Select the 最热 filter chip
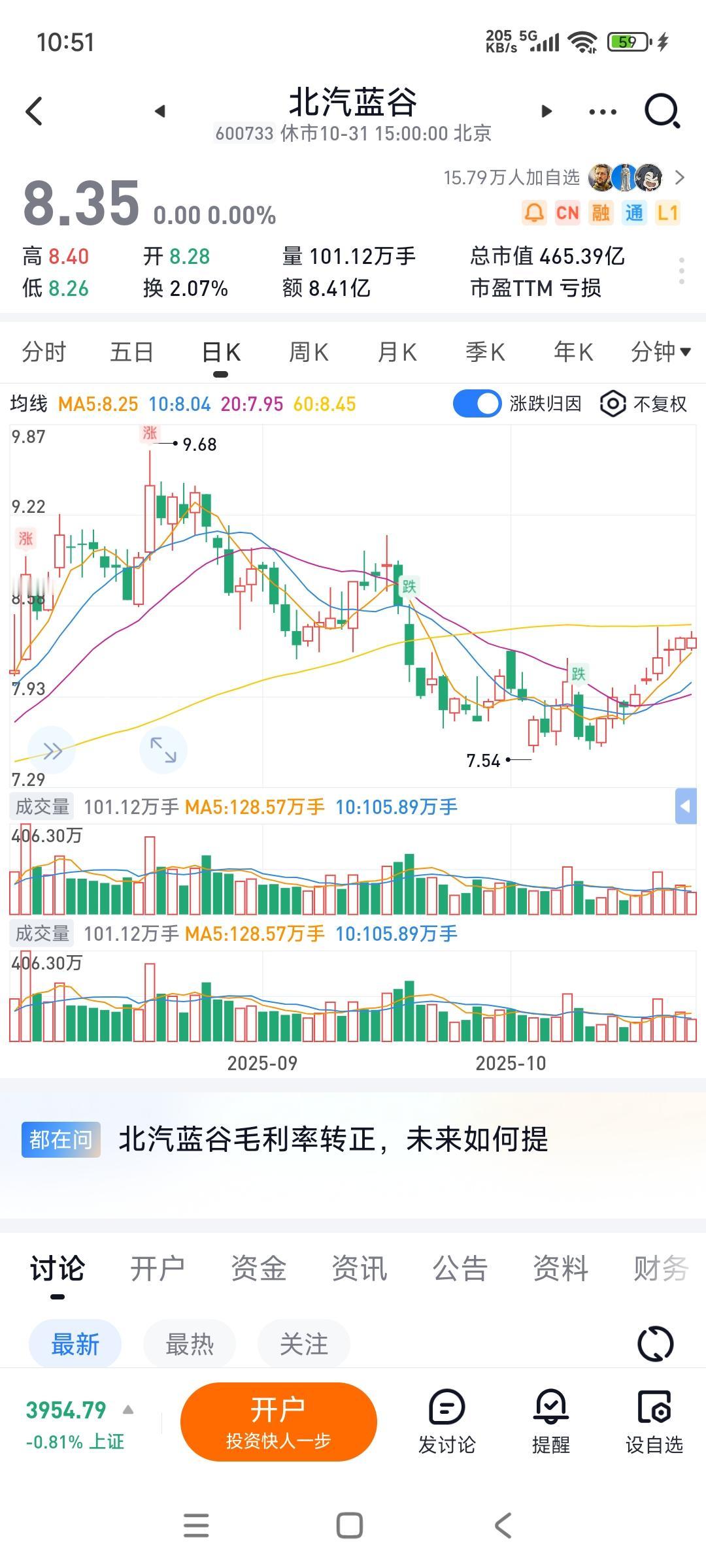Screen dimensions: 706x1568 (x=190, y=1345)
